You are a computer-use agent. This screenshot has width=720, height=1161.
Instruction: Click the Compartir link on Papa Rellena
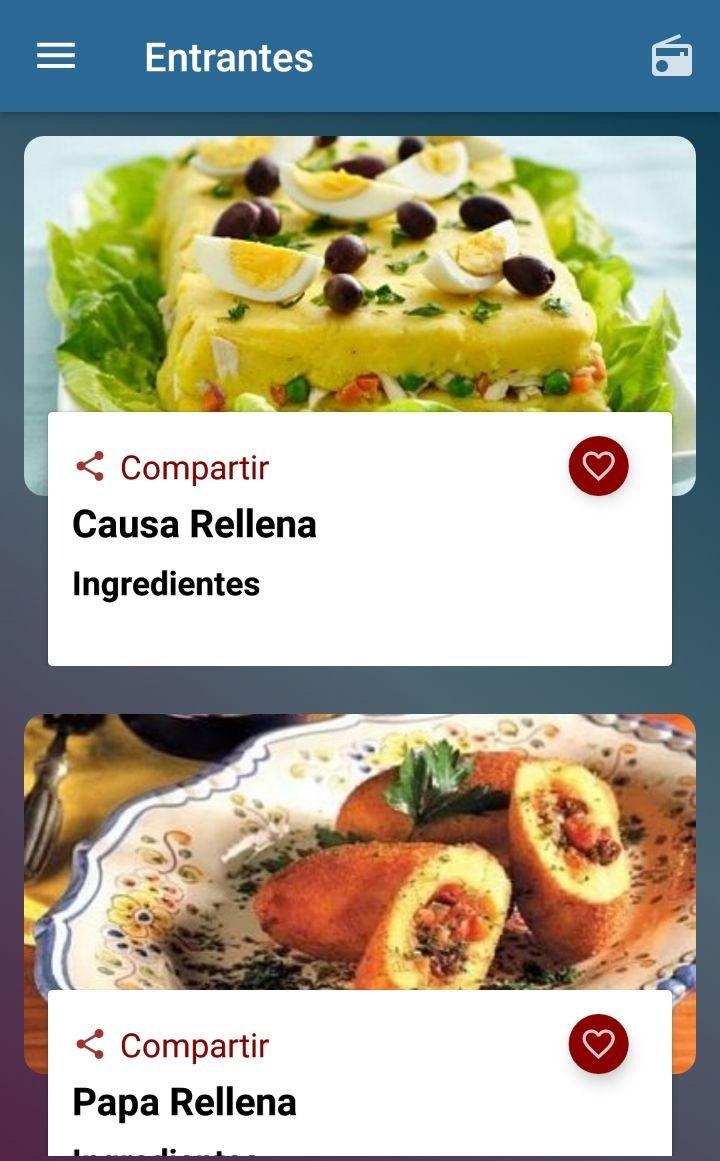tap(194, 1044)
